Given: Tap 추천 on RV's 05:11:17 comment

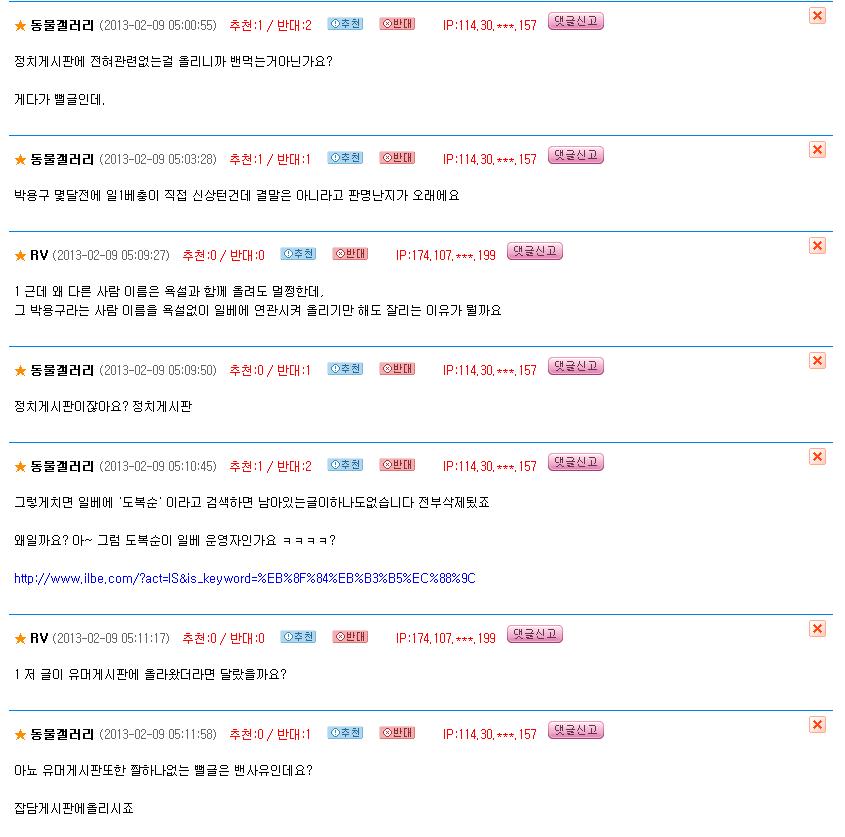Looking at the screenshot, I should [298, 637].
